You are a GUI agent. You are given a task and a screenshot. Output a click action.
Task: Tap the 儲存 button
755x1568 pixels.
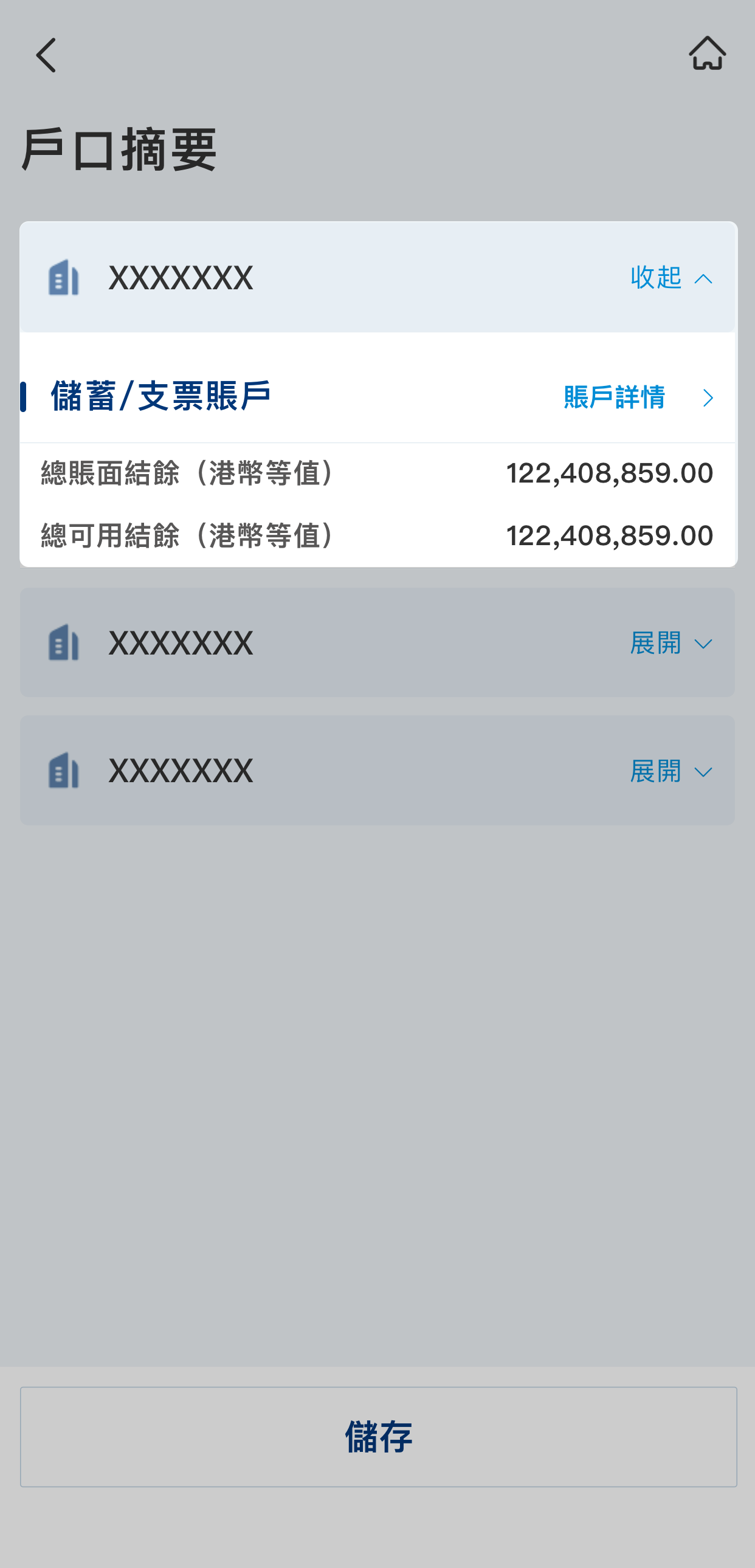[x=378, y=1437]
